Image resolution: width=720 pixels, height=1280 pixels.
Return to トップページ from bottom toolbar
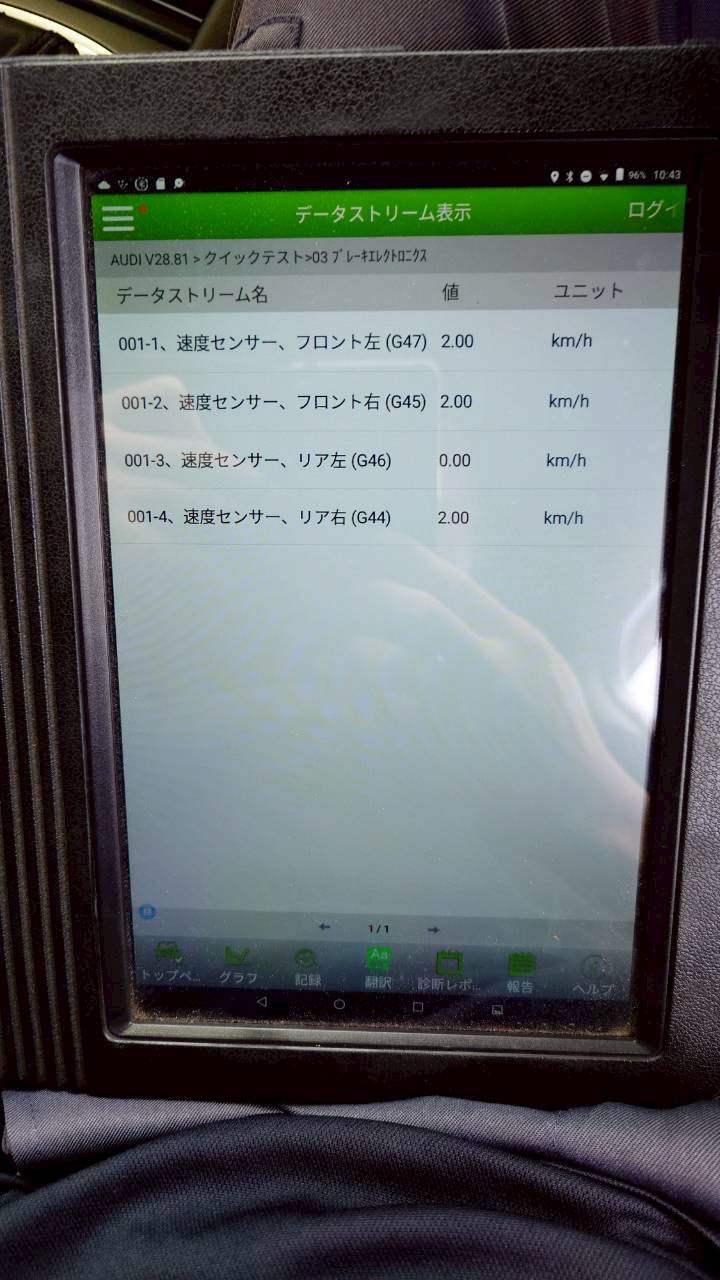point(170,965)
